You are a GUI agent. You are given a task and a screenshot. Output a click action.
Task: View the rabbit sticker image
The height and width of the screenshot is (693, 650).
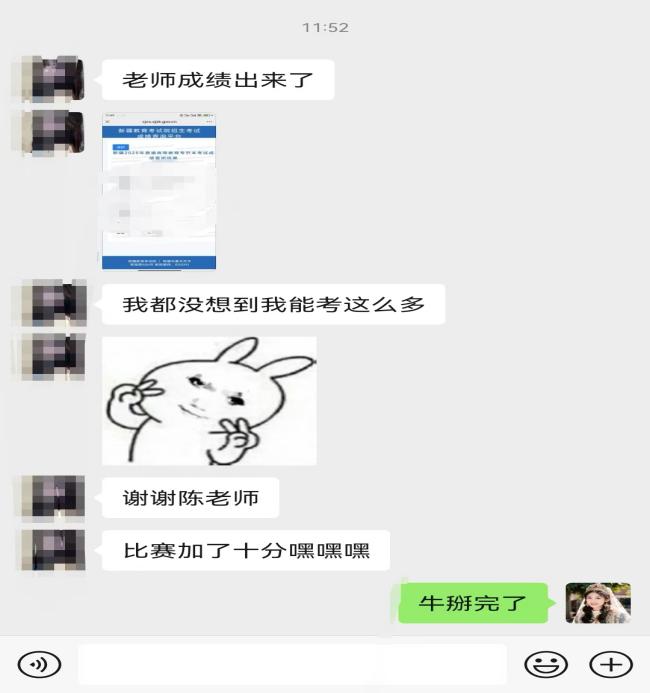coord(209,400)
